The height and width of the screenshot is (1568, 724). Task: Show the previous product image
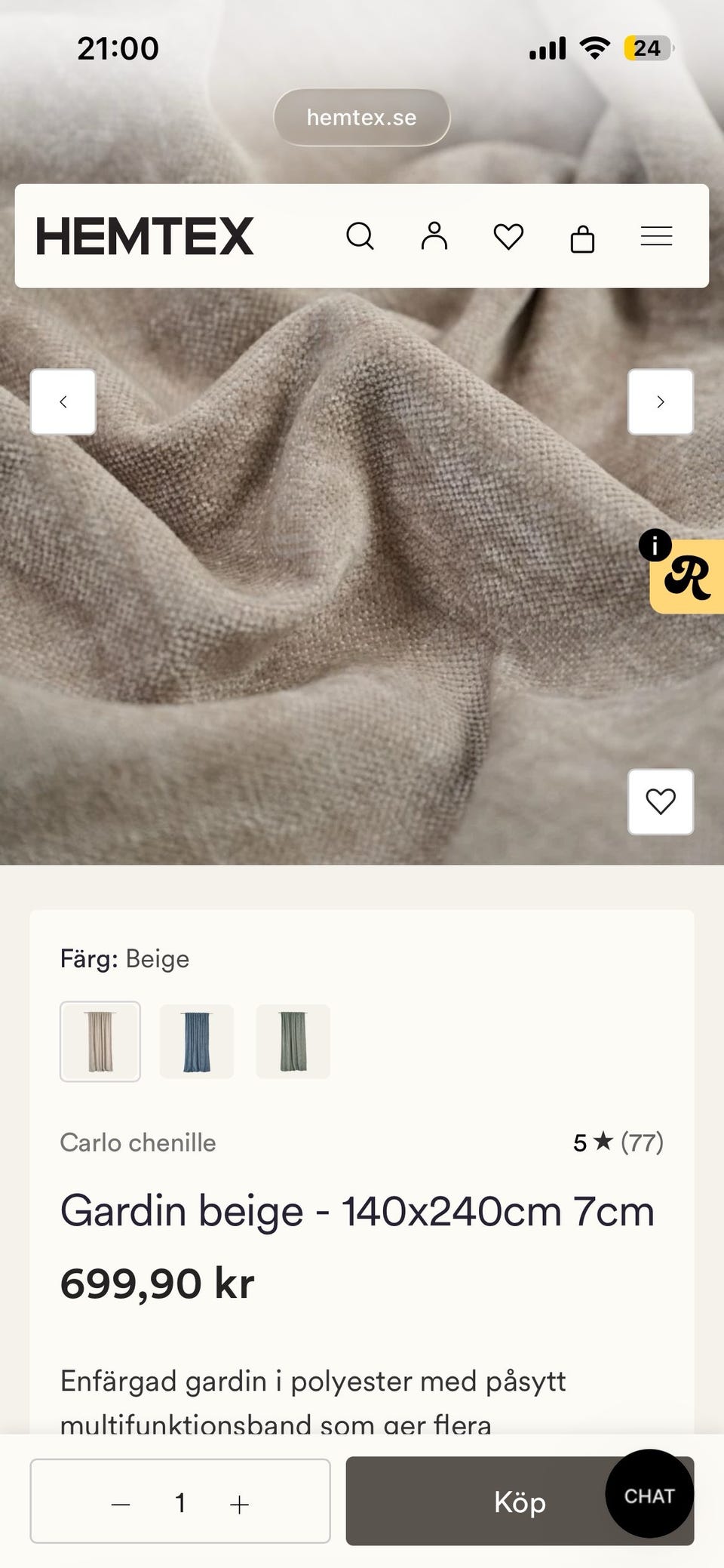(x=63, y=401)
